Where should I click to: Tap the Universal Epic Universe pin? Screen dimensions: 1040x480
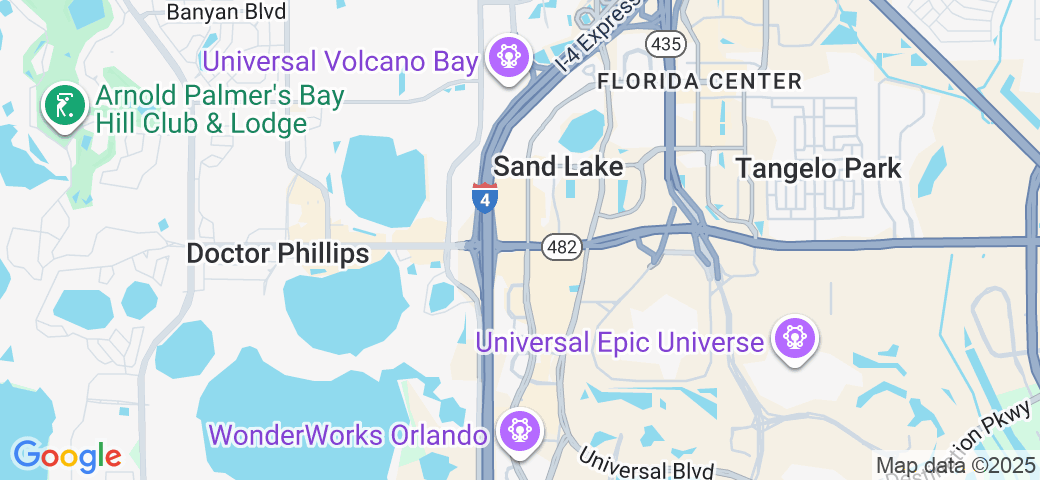pos(795,337)
